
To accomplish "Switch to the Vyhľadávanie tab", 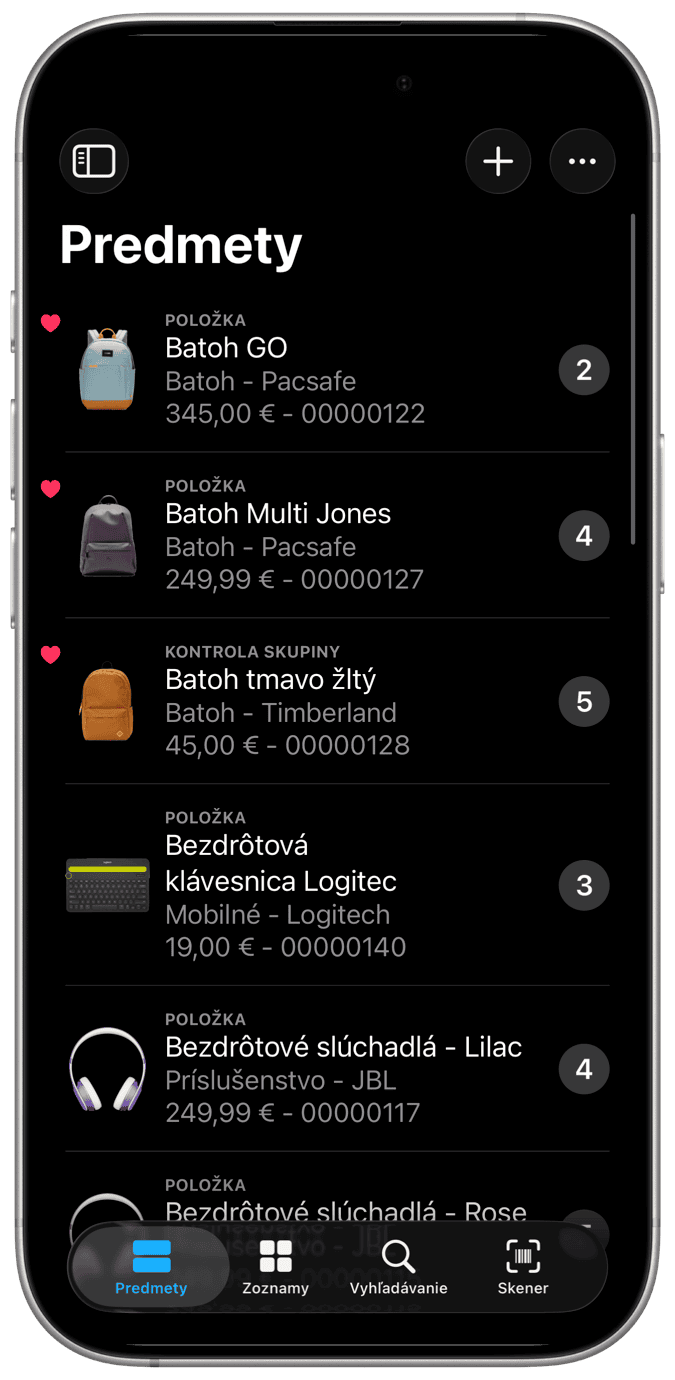I will 398,1267.
